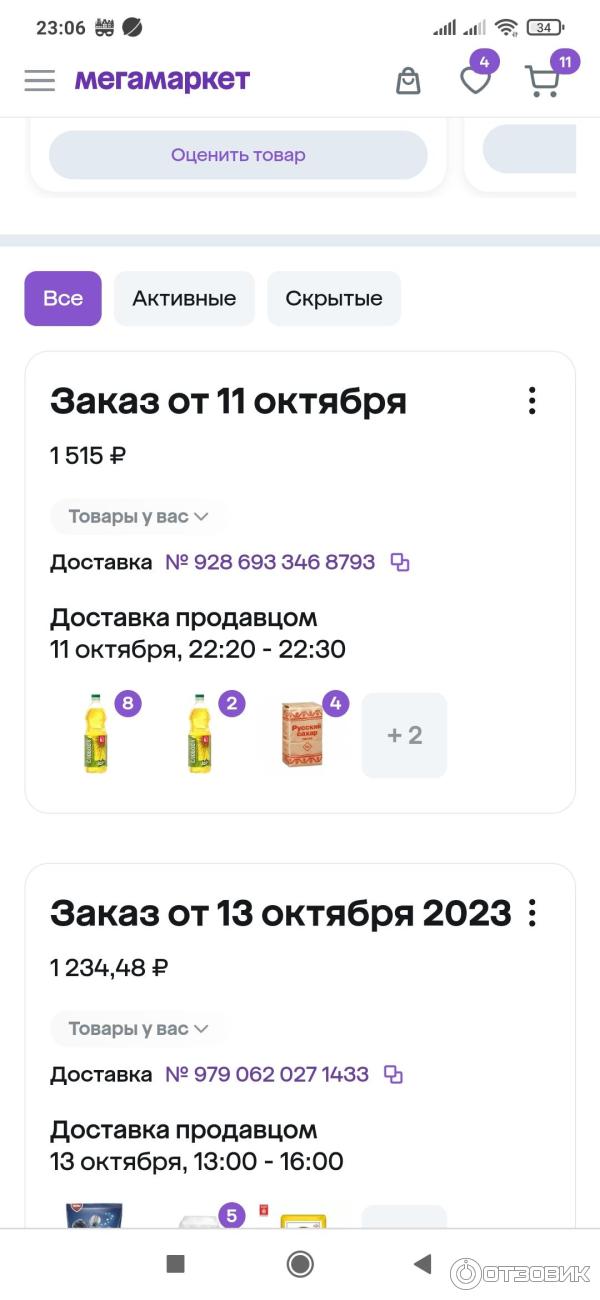
Task: Open the shopping bag orders icon
Action: [x=408, y=81]
